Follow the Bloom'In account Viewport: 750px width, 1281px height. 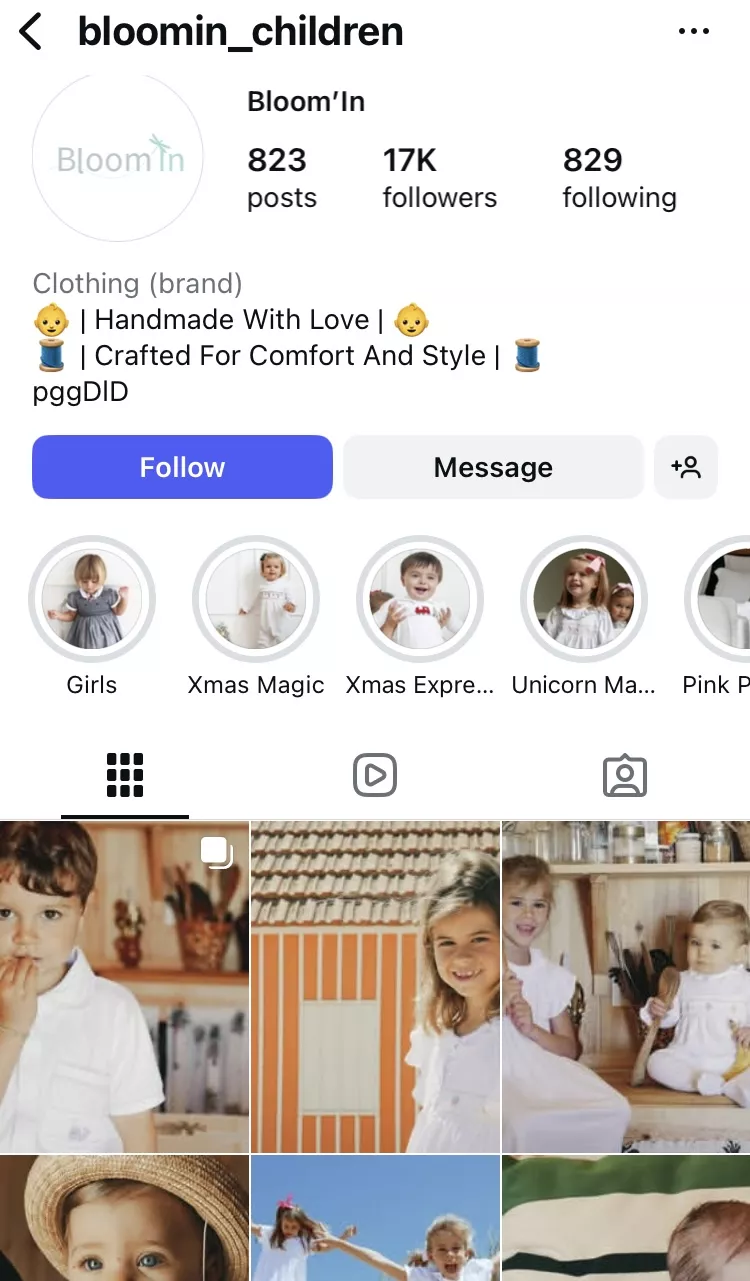tap(182, 467)
